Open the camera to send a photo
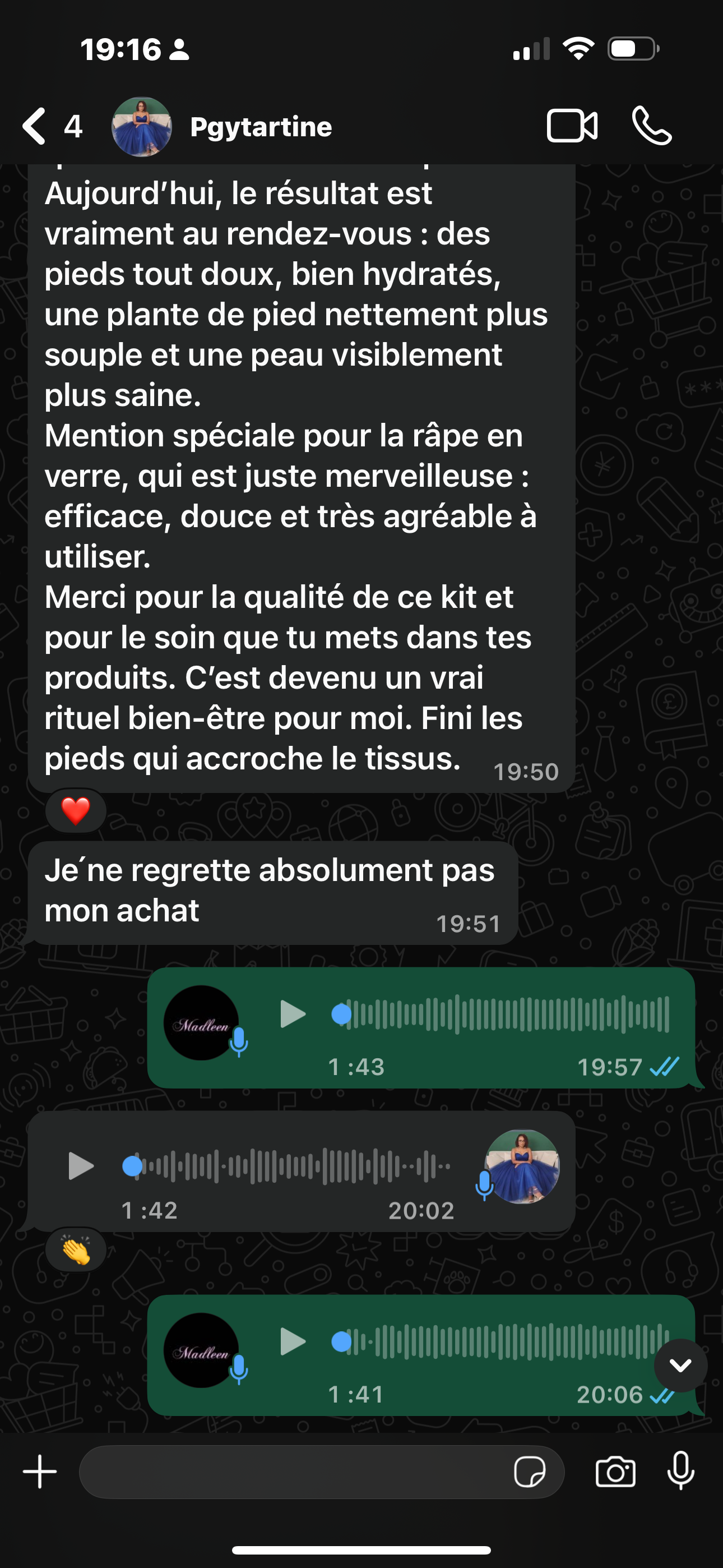This screenshot has height=1568, width=723. pos(615,1472)
